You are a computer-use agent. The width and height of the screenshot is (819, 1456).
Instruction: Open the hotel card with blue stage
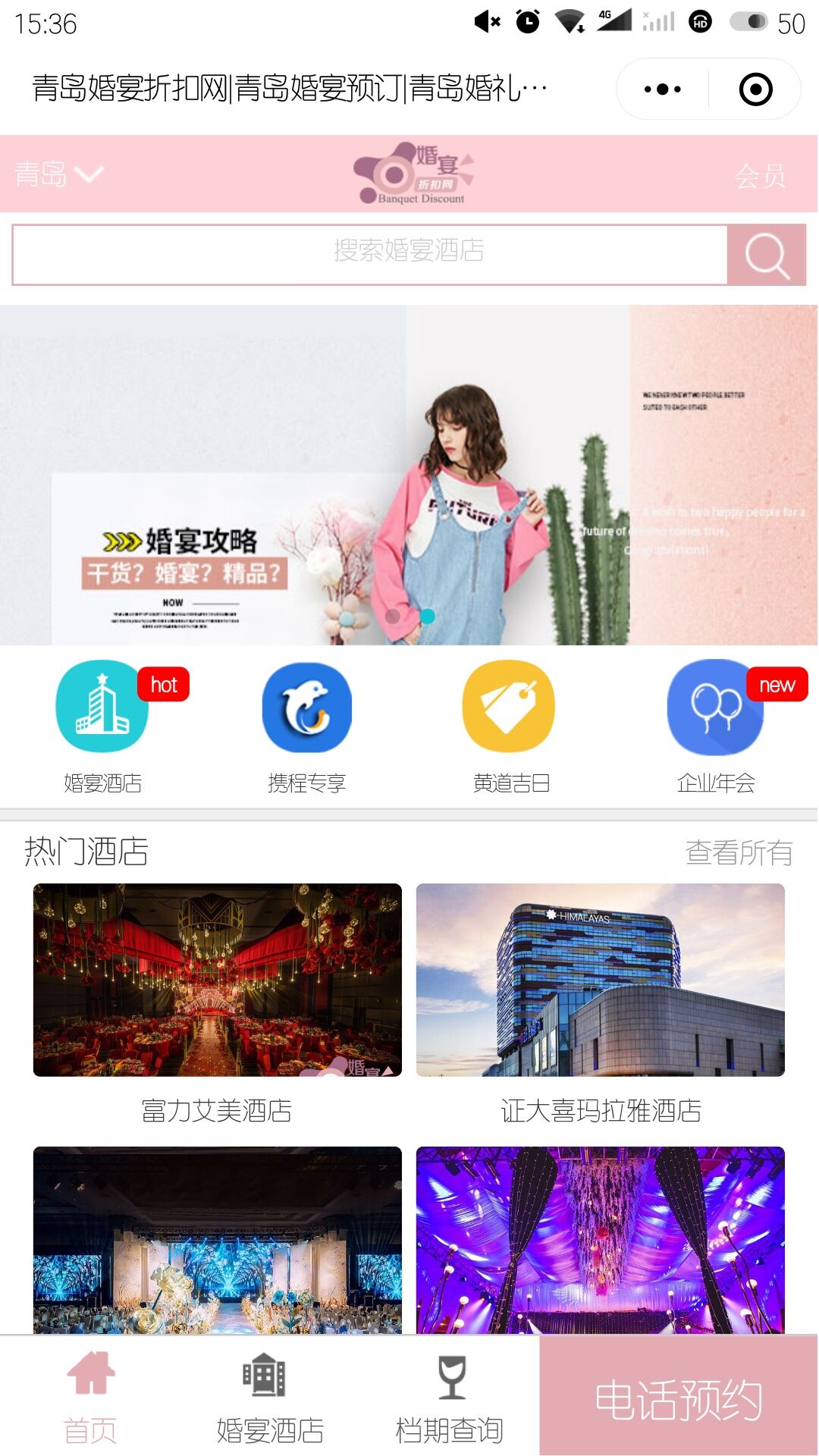(x=217, y=1240)
